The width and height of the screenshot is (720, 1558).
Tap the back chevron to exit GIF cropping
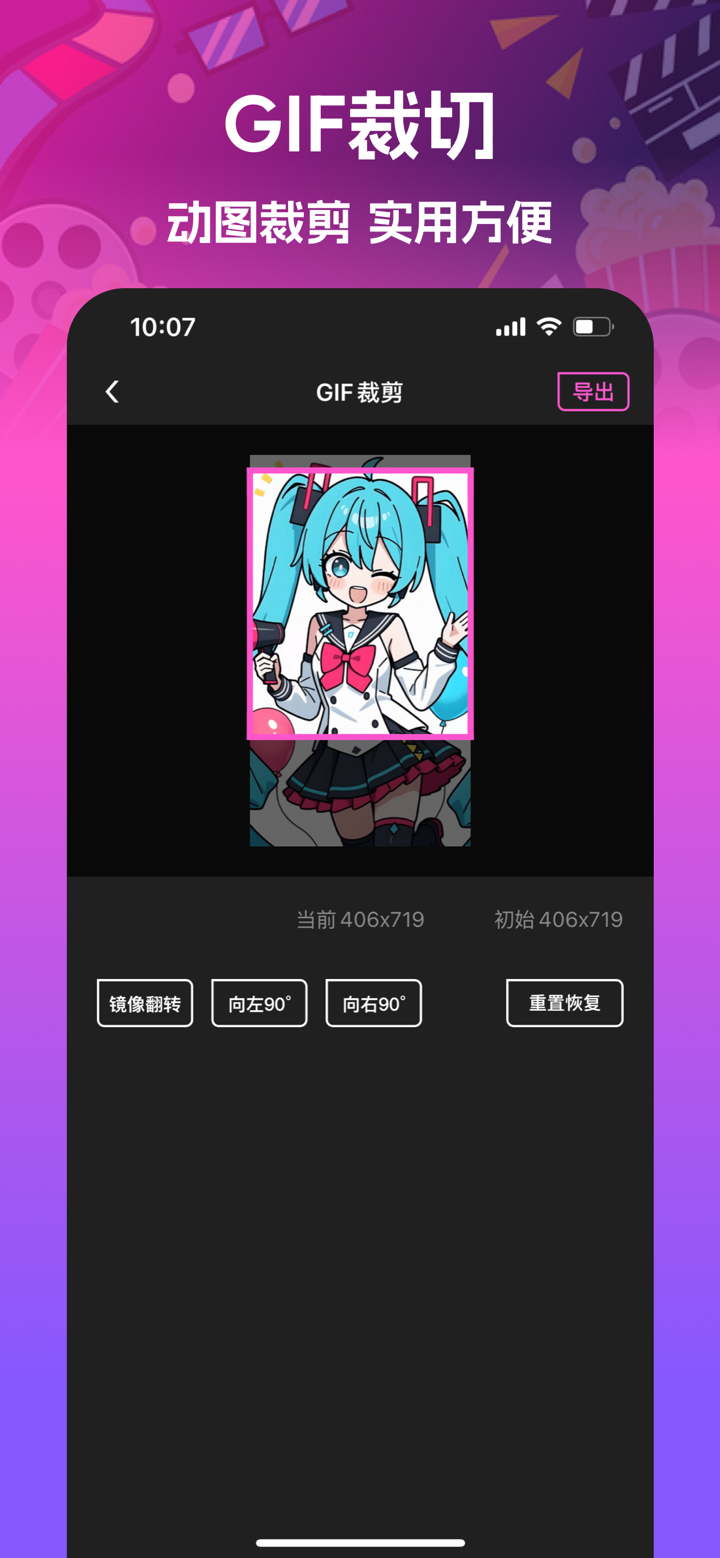pyautogui.click(x=111, y=392)
